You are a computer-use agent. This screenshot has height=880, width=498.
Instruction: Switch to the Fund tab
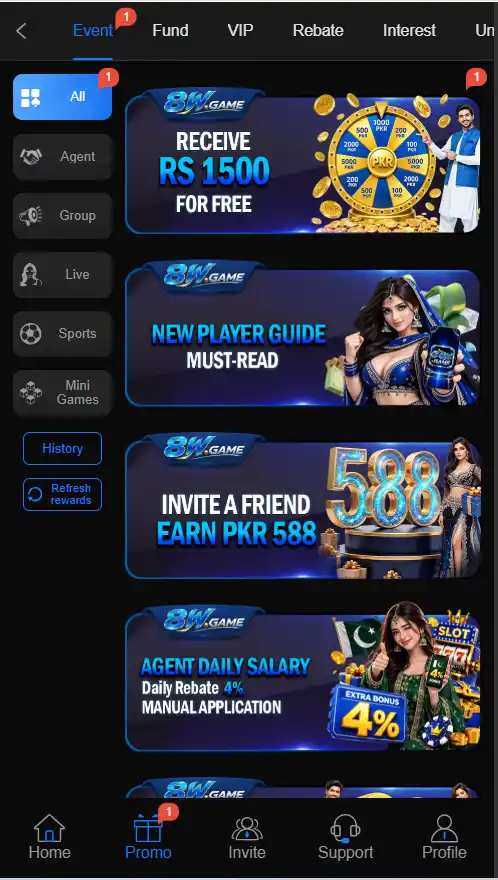[170, 30]
